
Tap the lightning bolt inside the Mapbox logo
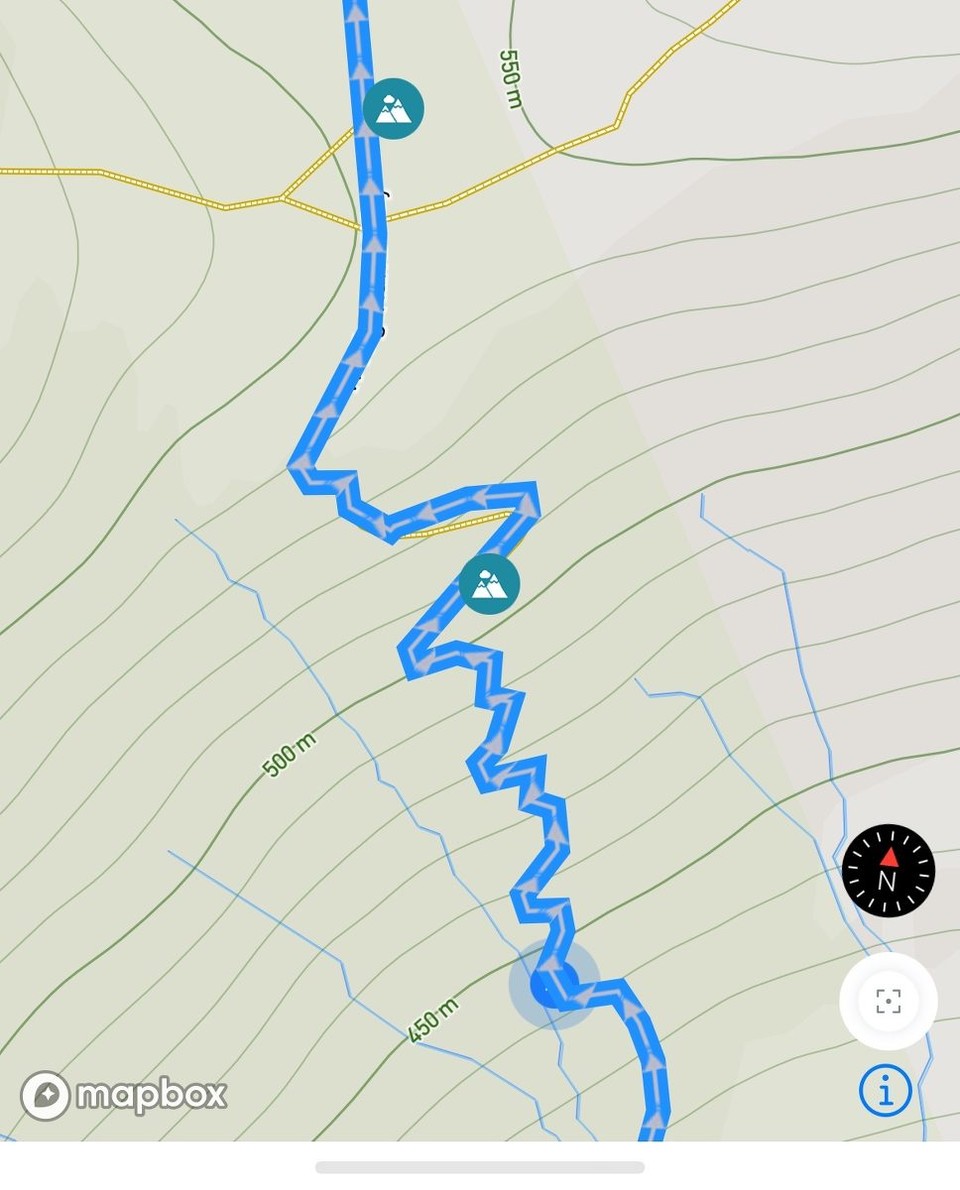click(46, 1094)
